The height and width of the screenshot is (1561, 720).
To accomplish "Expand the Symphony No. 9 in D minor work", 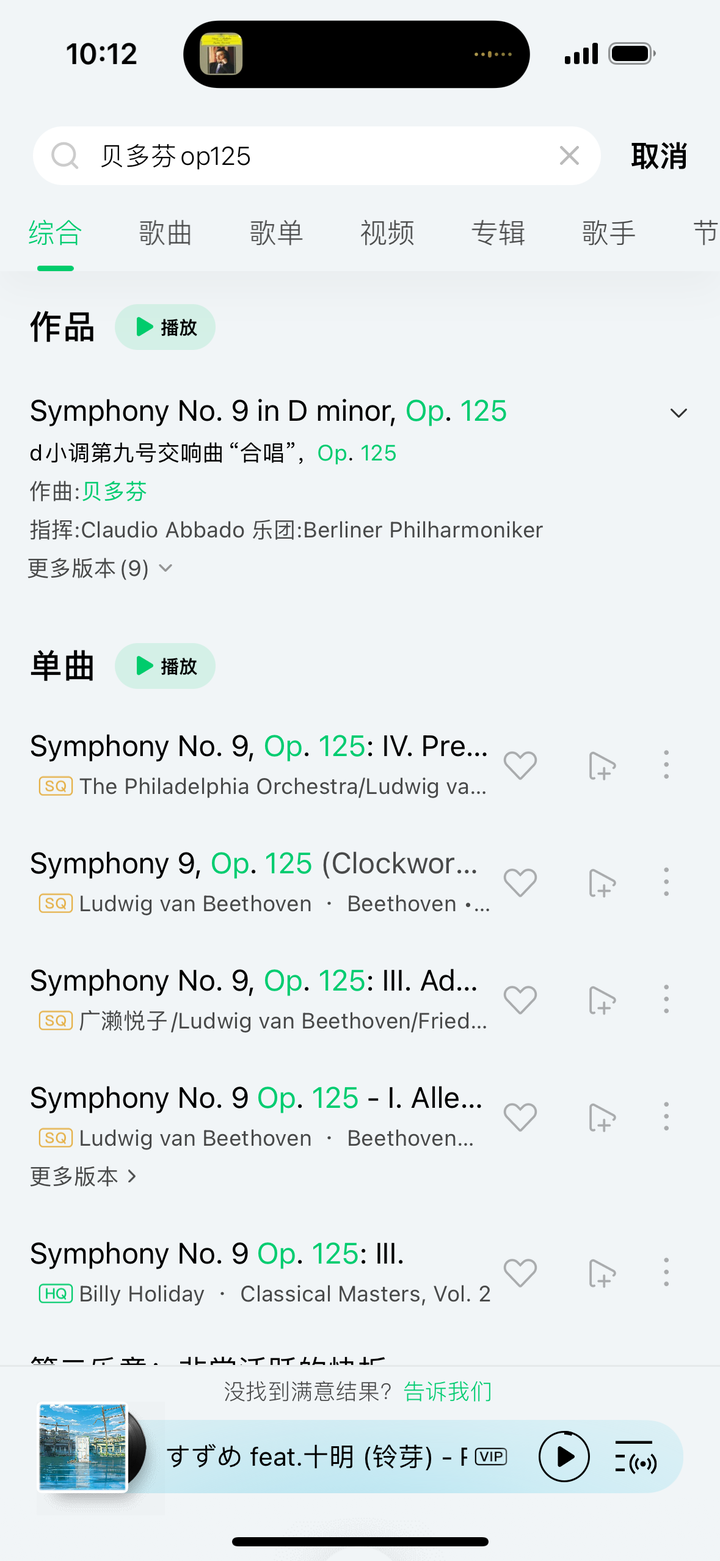I will [x=678, y=413].
